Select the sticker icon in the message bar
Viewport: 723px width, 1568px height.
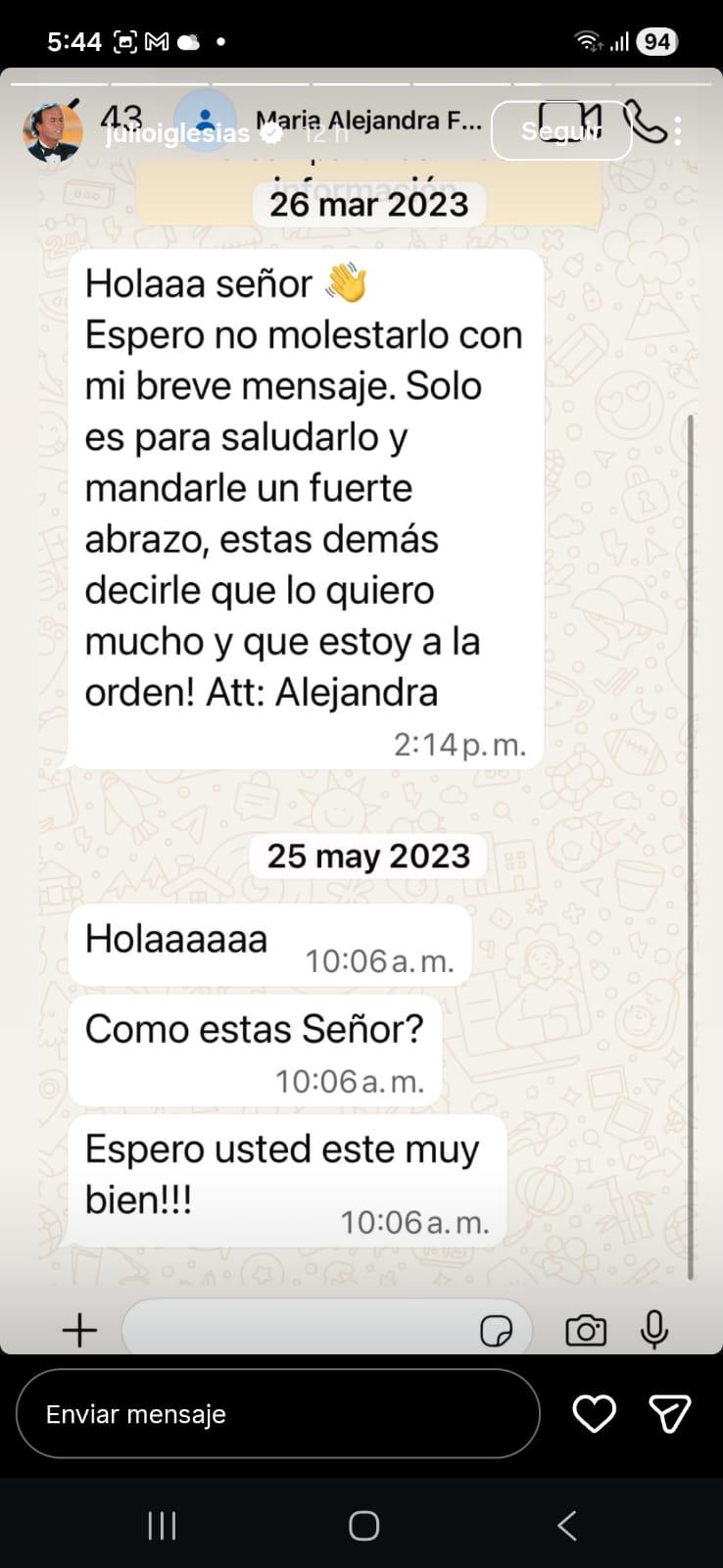498,1330
